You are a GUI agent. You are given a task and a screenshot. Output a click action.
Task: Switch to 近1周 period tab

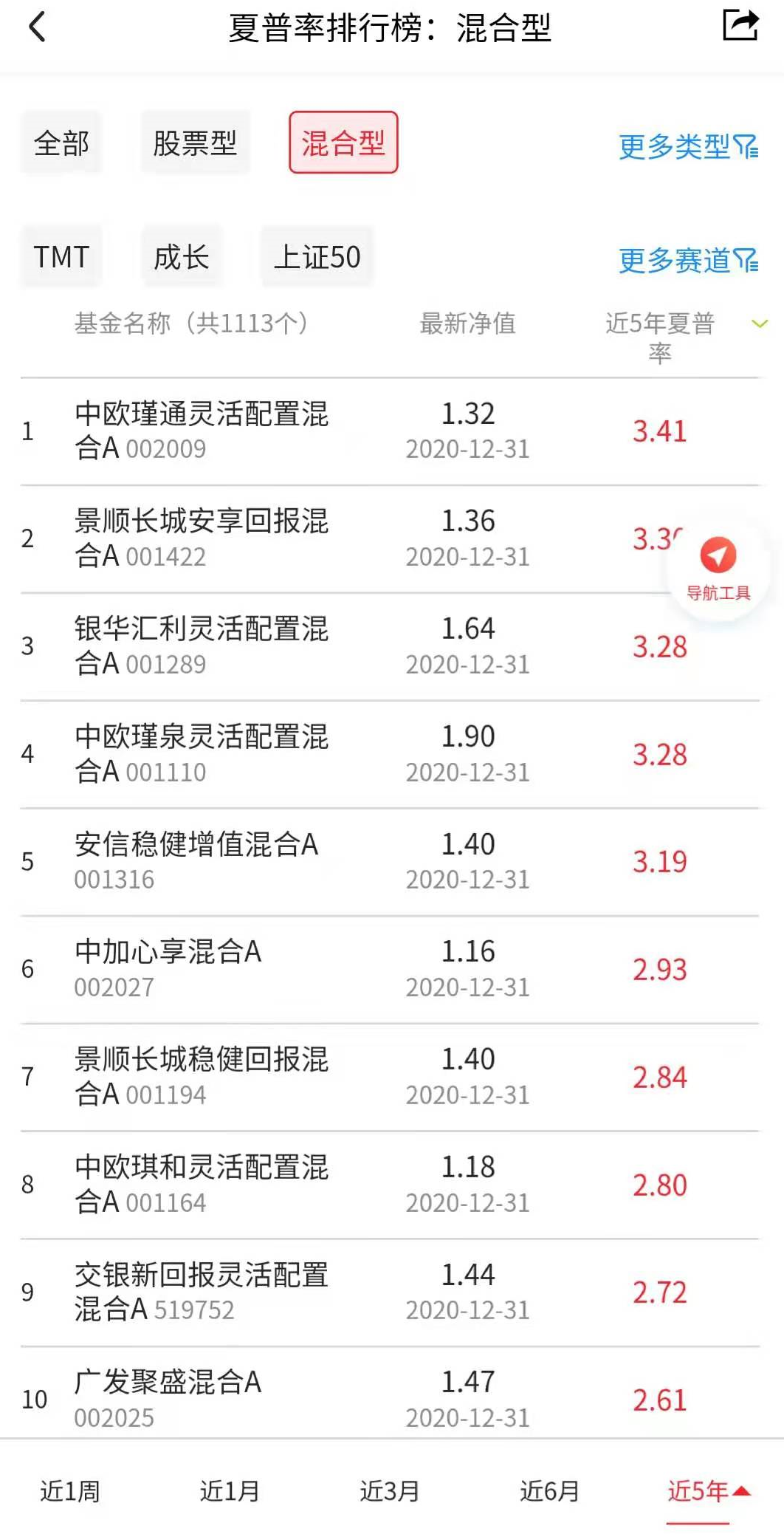pos(70,1491)
